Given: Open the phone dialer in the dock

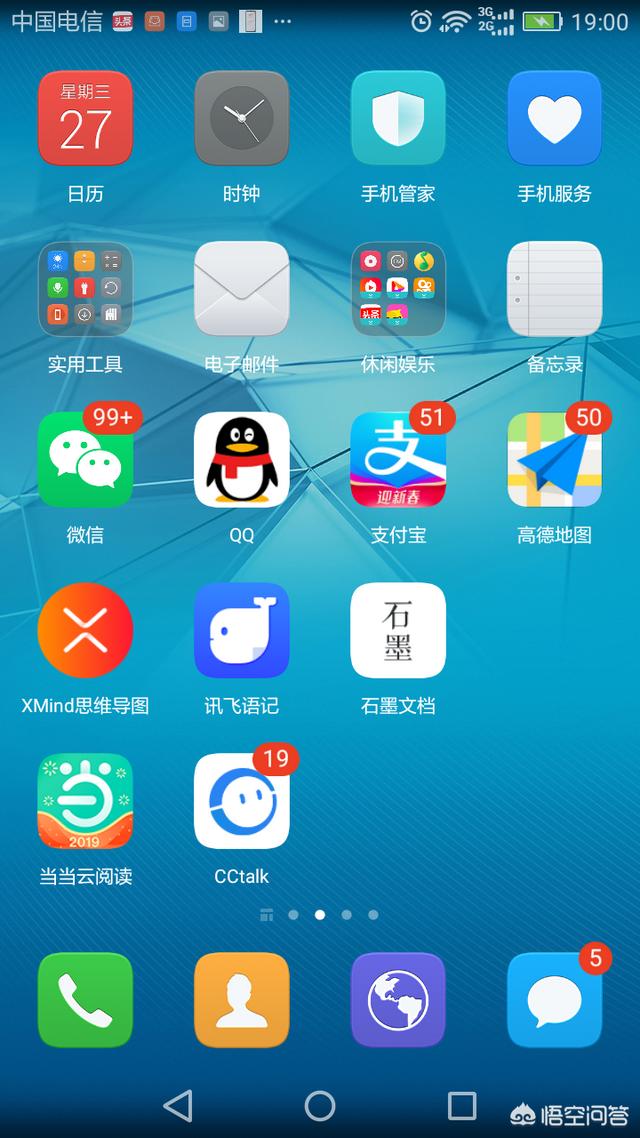Looking at the screenshot, I should click(85, 1000).
